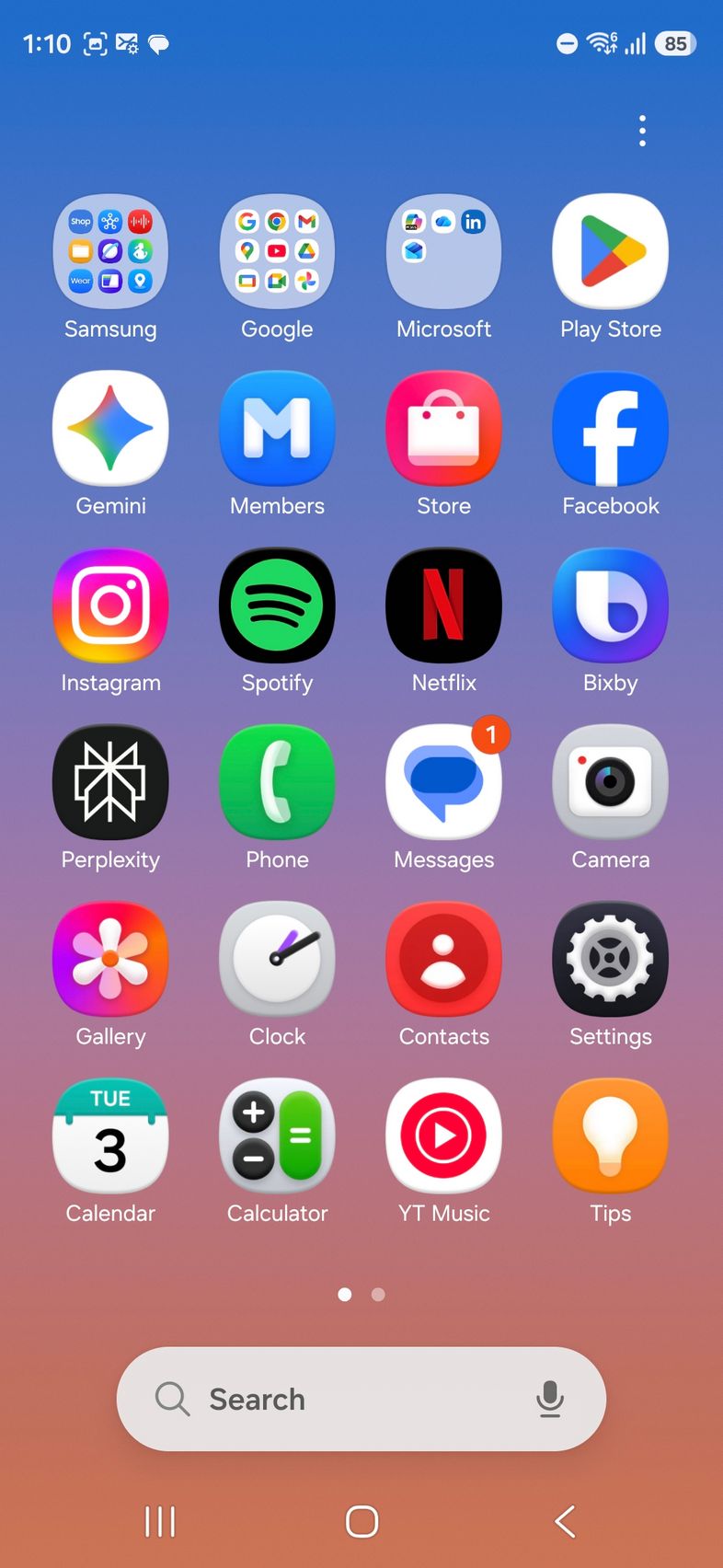
Task: Open the Facebook app
Action: tap(610, 428)
